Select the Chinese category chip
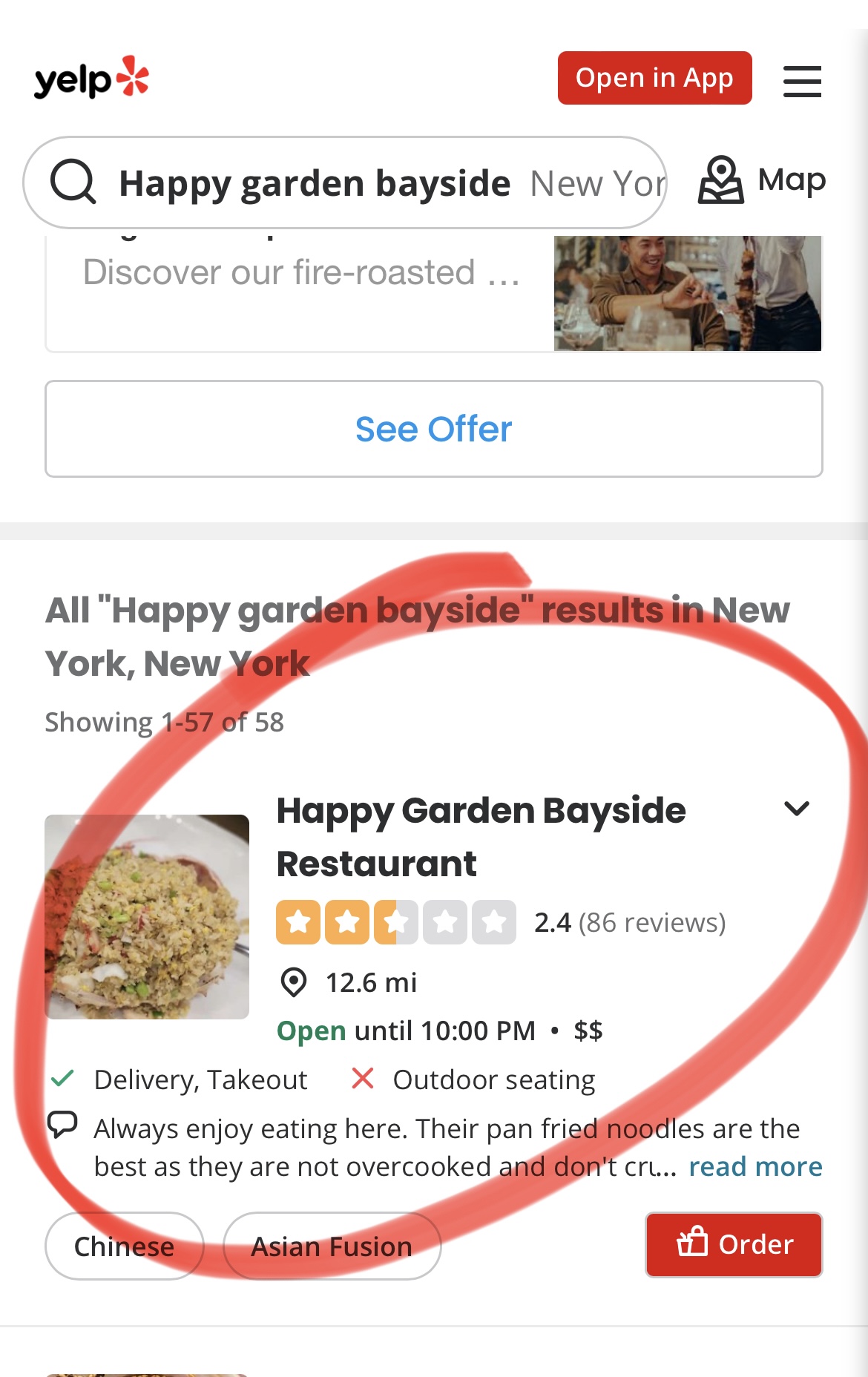 click(x=124, y=1246)
